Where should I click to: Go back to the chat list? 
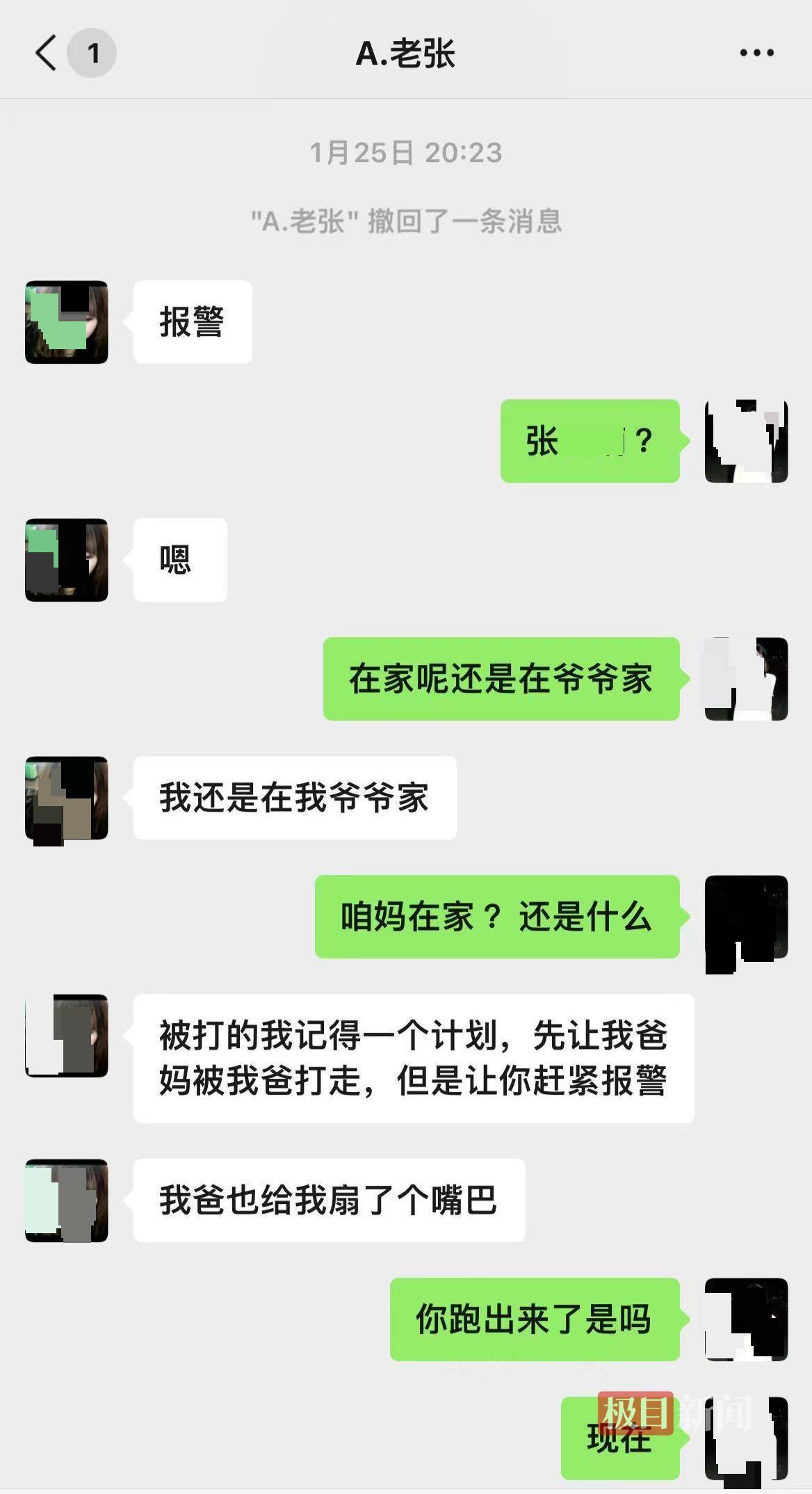pyautogui.click(x=47, y=53)
